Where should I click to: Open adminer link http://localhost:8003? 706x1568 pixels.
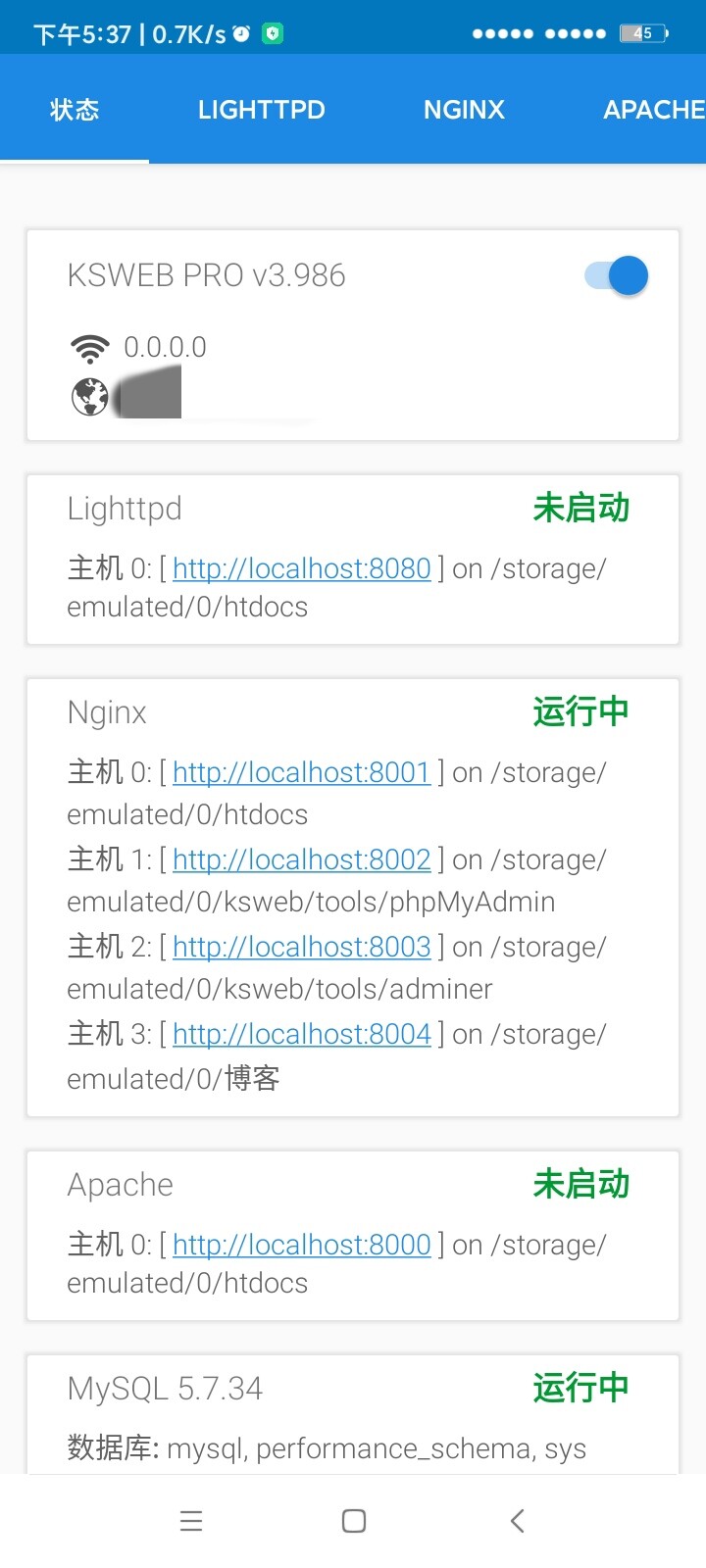pyautogui.click(x=301, y=947)
